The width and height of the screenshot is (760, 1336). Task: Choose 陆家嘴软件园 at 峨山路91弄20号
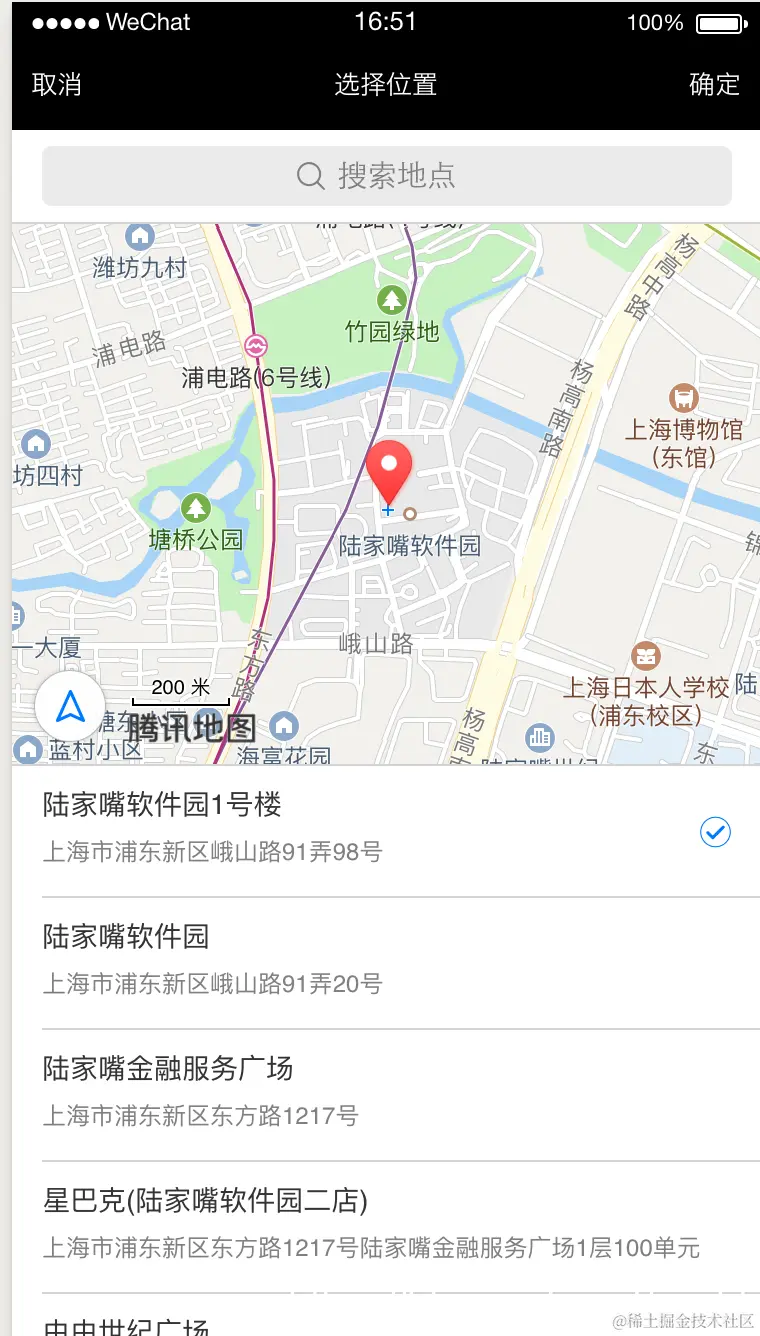[380, 960]
